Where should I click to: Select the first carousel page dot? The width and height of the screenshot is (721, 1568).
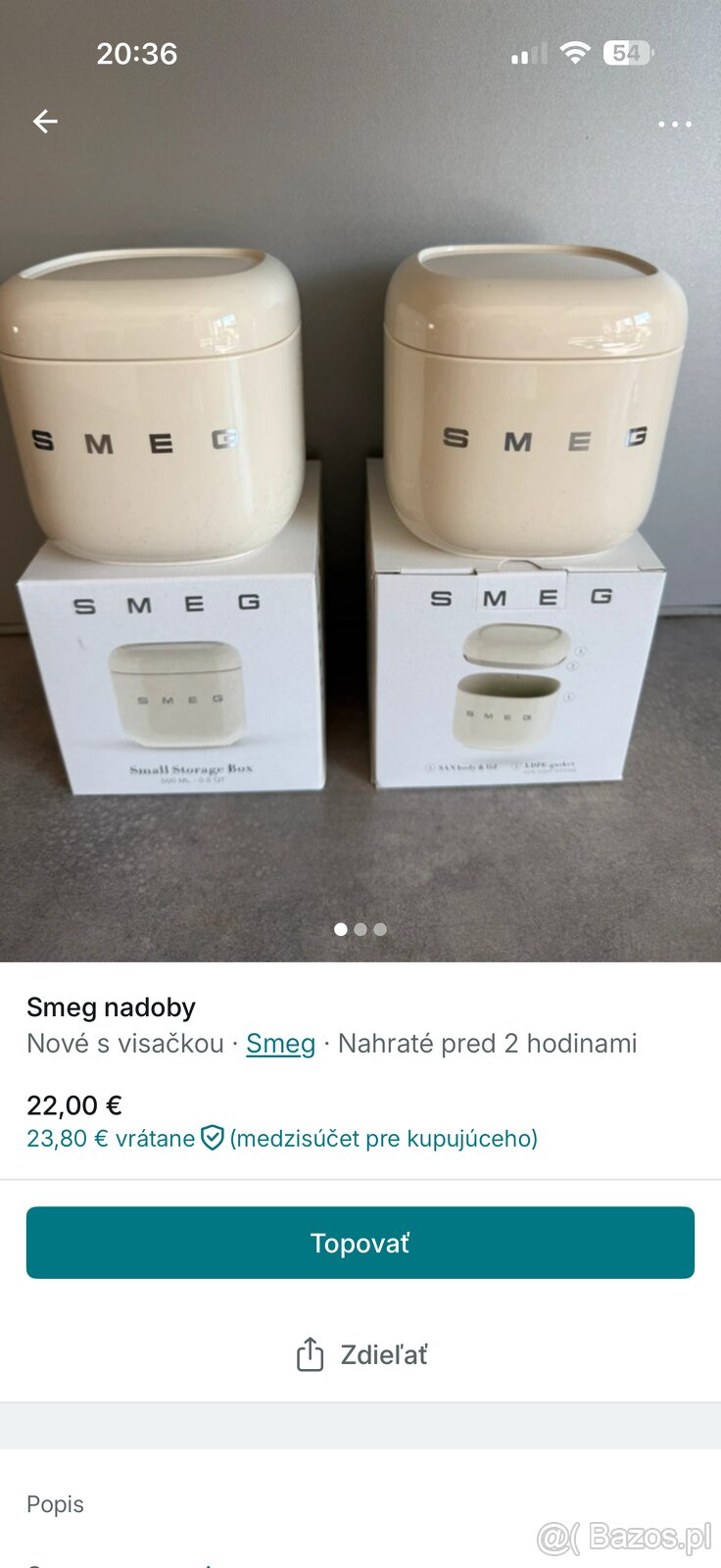coord(342,929)
